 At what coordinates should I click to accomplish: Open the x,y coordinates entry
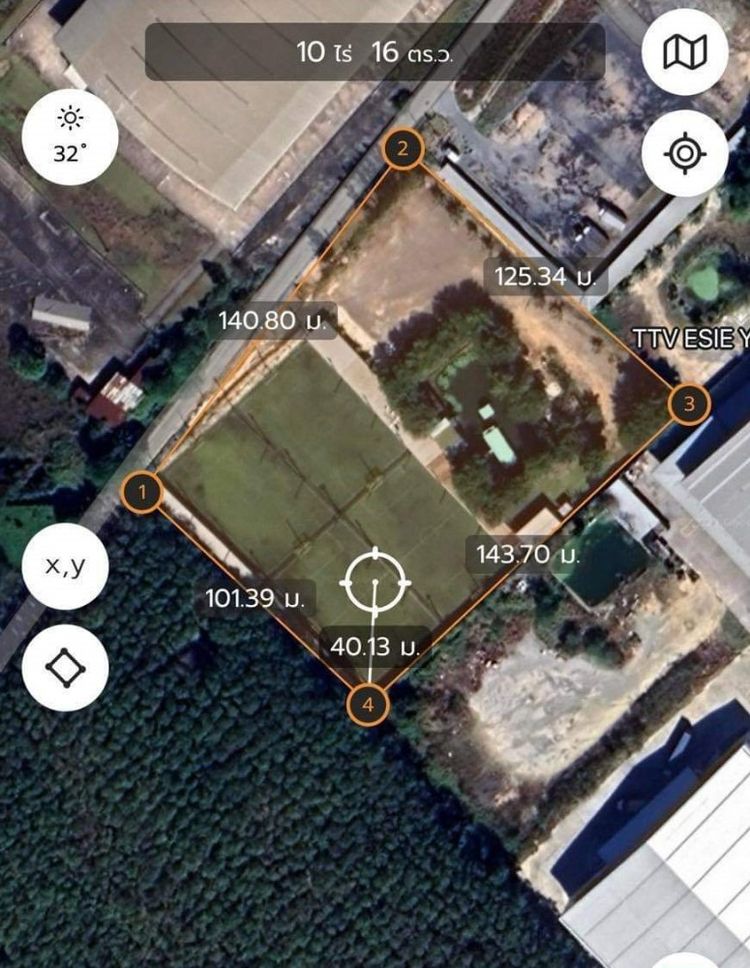[65, 566]
